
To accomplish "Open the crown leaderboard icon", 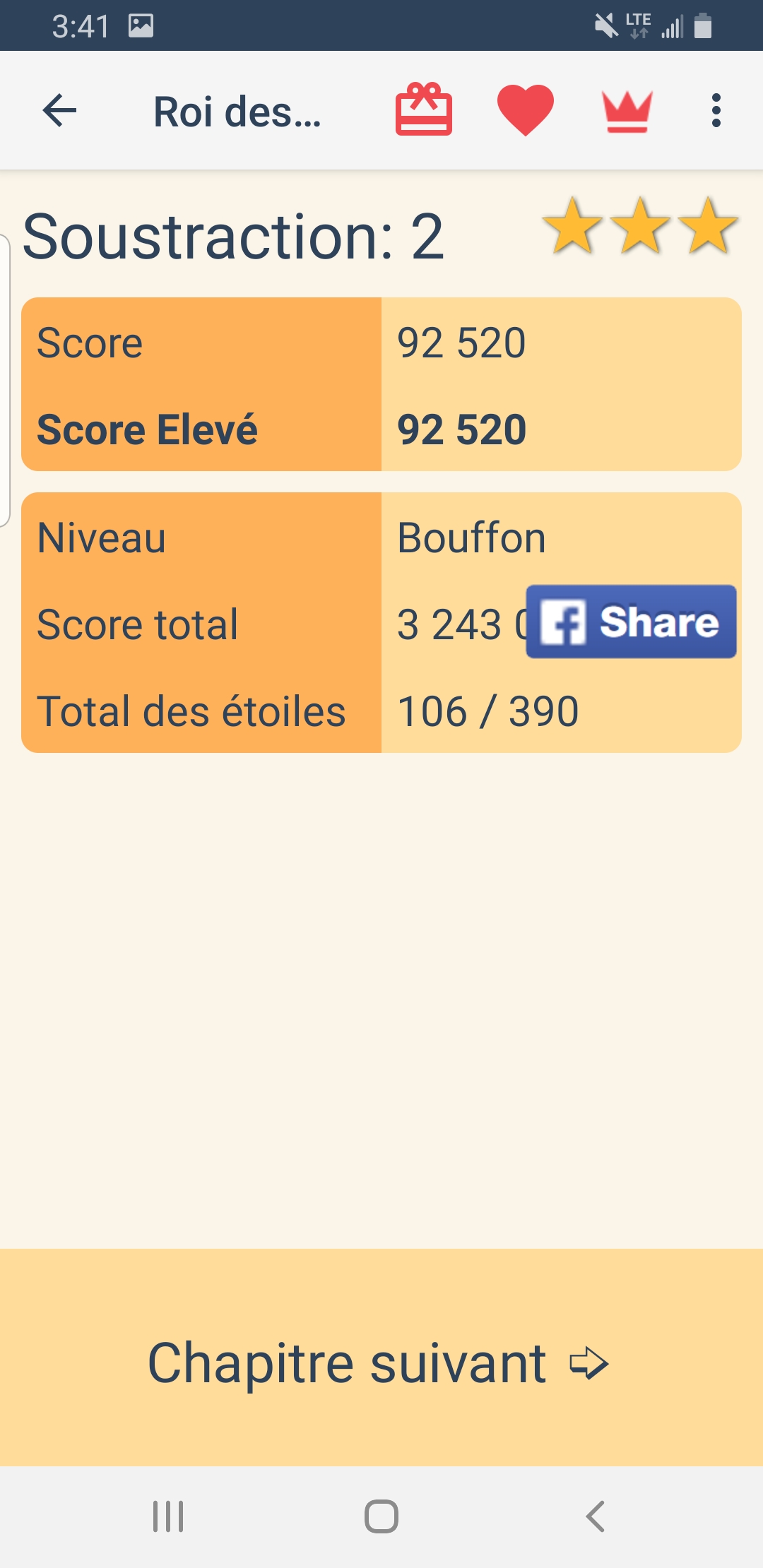I will [627, 111].
